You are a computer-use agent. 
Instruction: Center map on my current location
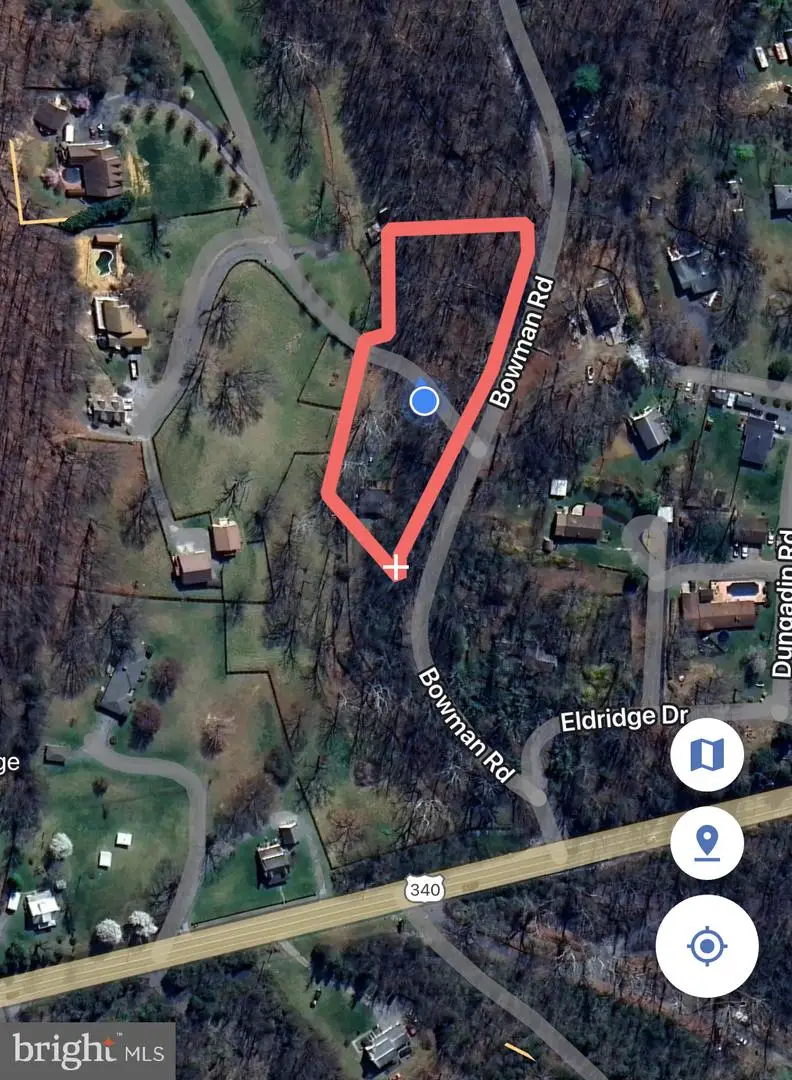coord(707,945)
